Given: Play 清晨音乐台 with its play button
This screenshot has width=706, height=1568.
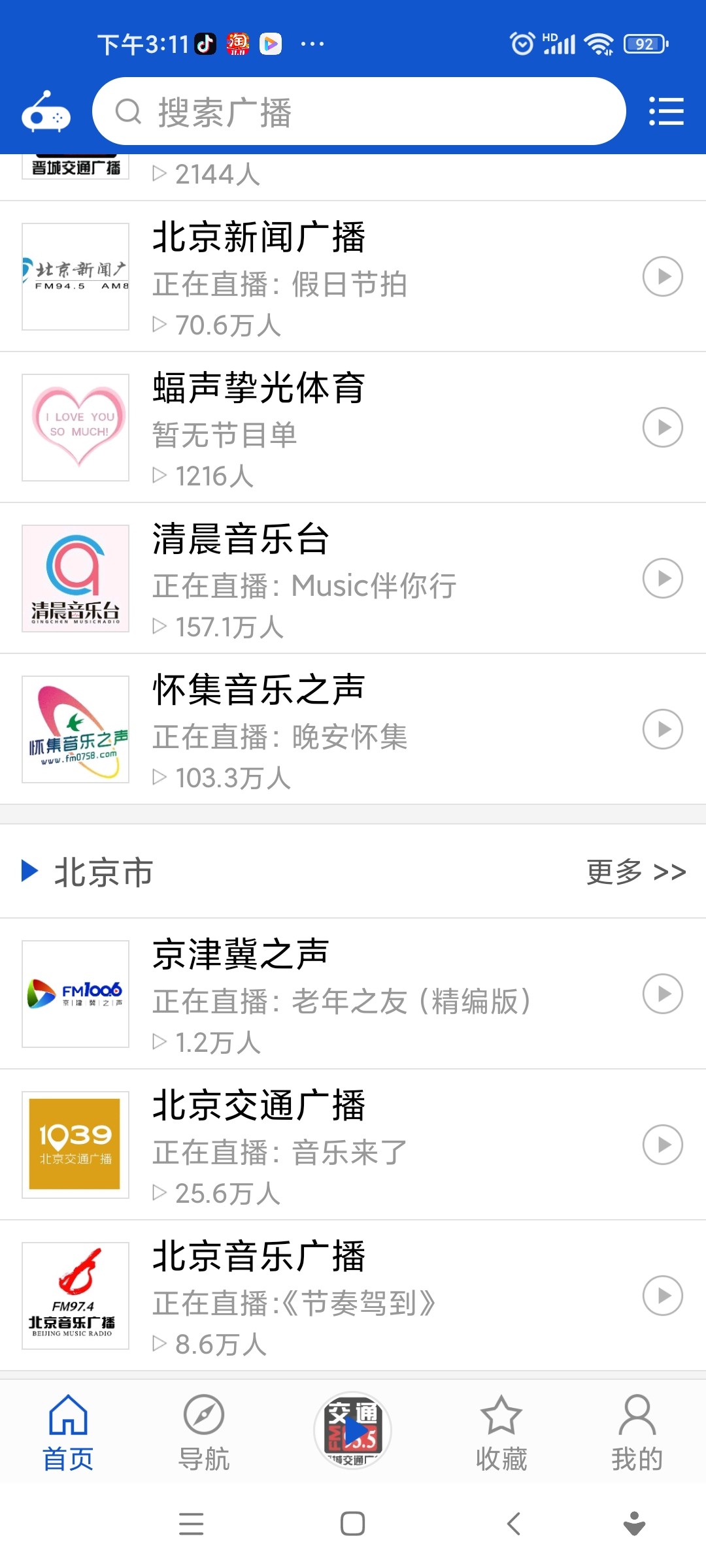Looking at the screenshot, I should [662, 578].
